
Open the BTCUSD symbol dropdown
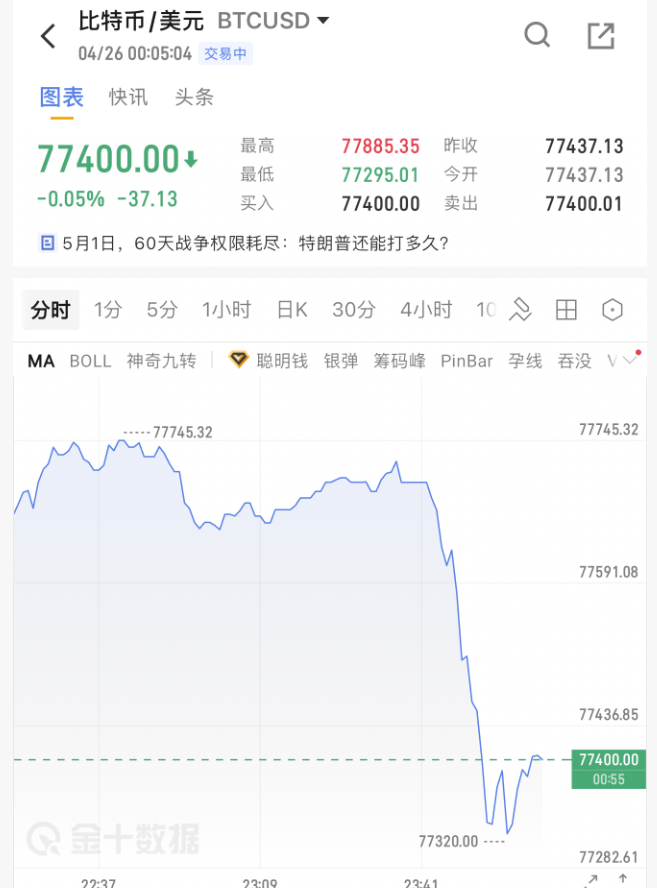click(323, 21)
